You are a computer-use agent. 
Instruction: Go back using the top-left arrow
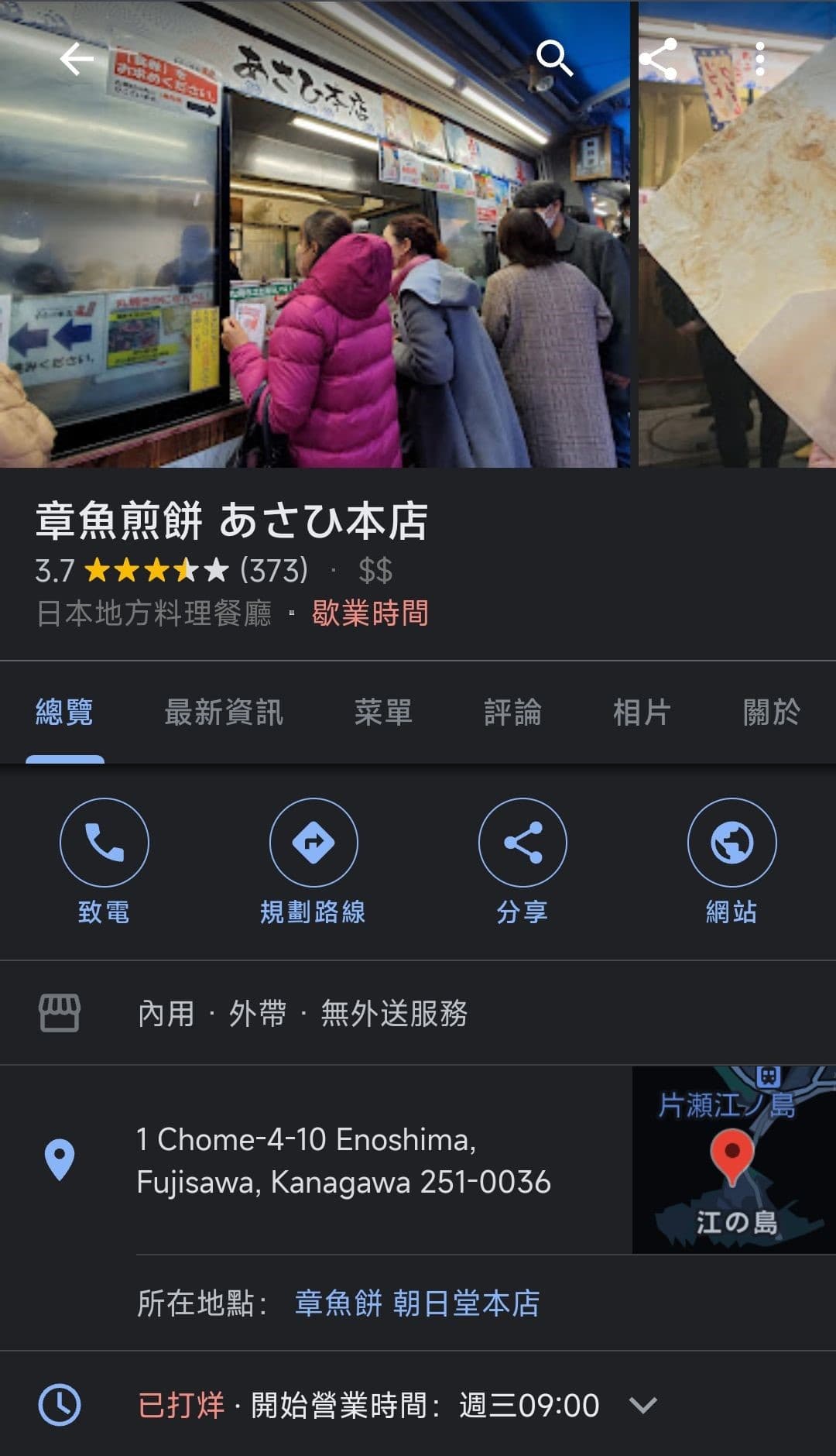(x=76, y=59)
